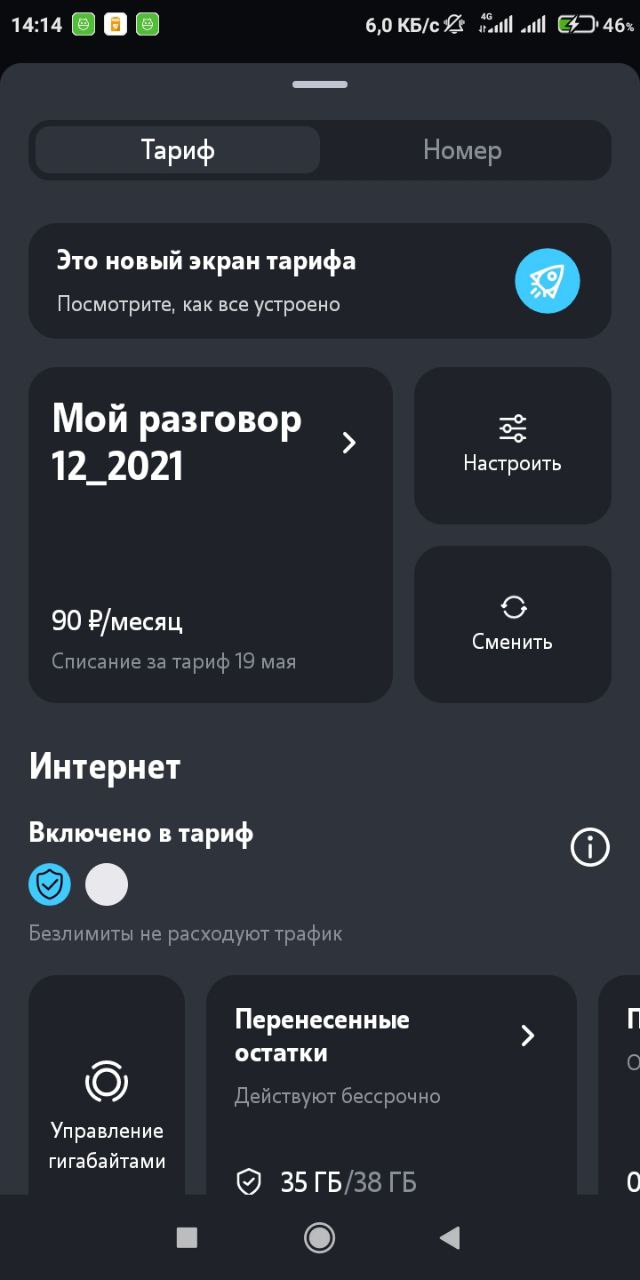Viewport: 640px width, 1280px height.
Task: Tap the system home button
Action: click(x=319, y=1238)
